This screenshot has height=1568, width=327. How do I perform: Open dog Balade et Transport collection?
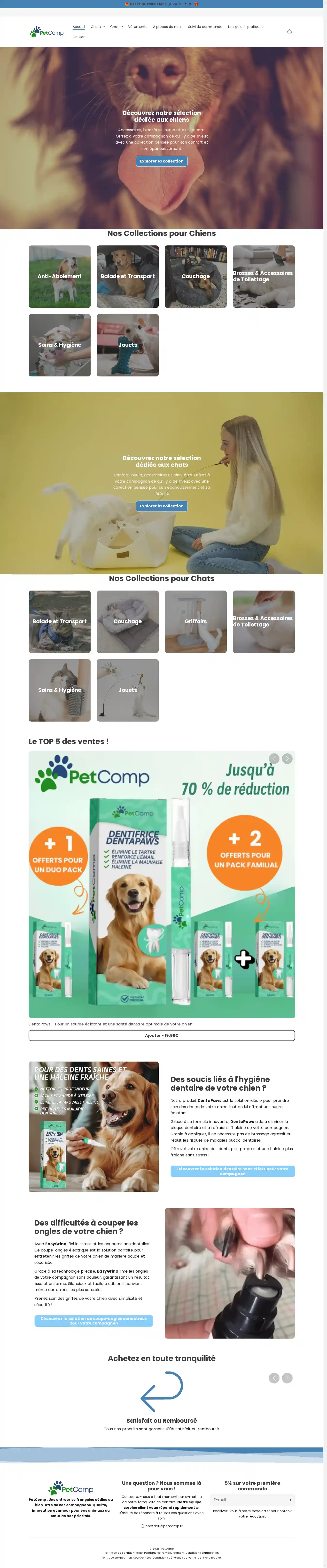click(128, 276)
